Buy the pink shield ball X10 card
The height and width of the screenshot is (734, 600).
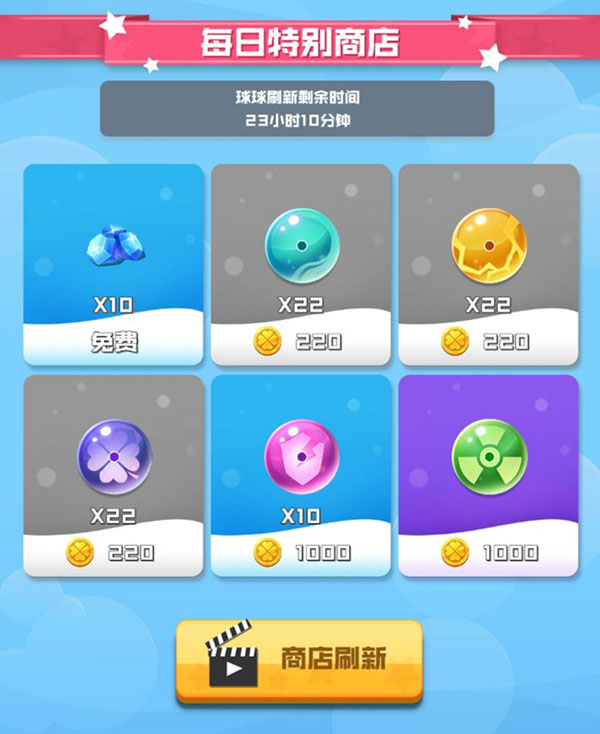[x=301, y=476]
